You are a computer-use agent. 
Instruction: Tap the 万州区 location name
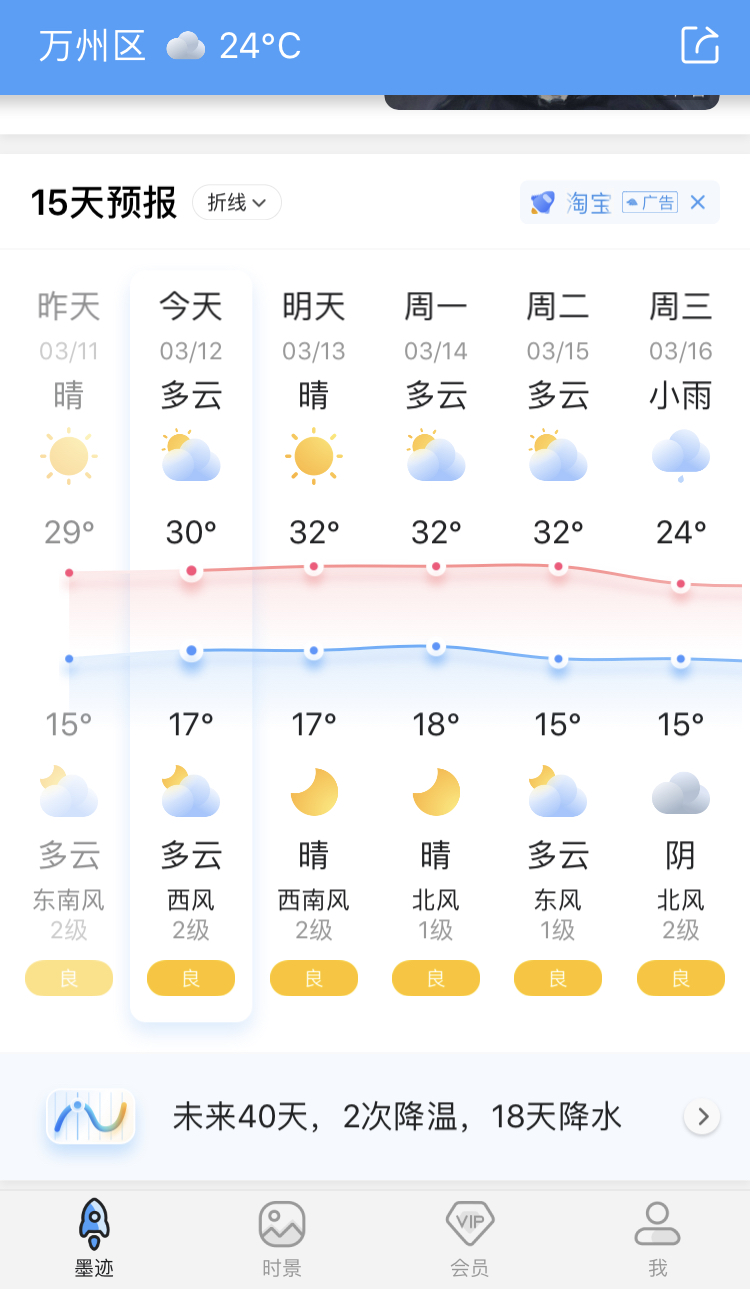92,46
